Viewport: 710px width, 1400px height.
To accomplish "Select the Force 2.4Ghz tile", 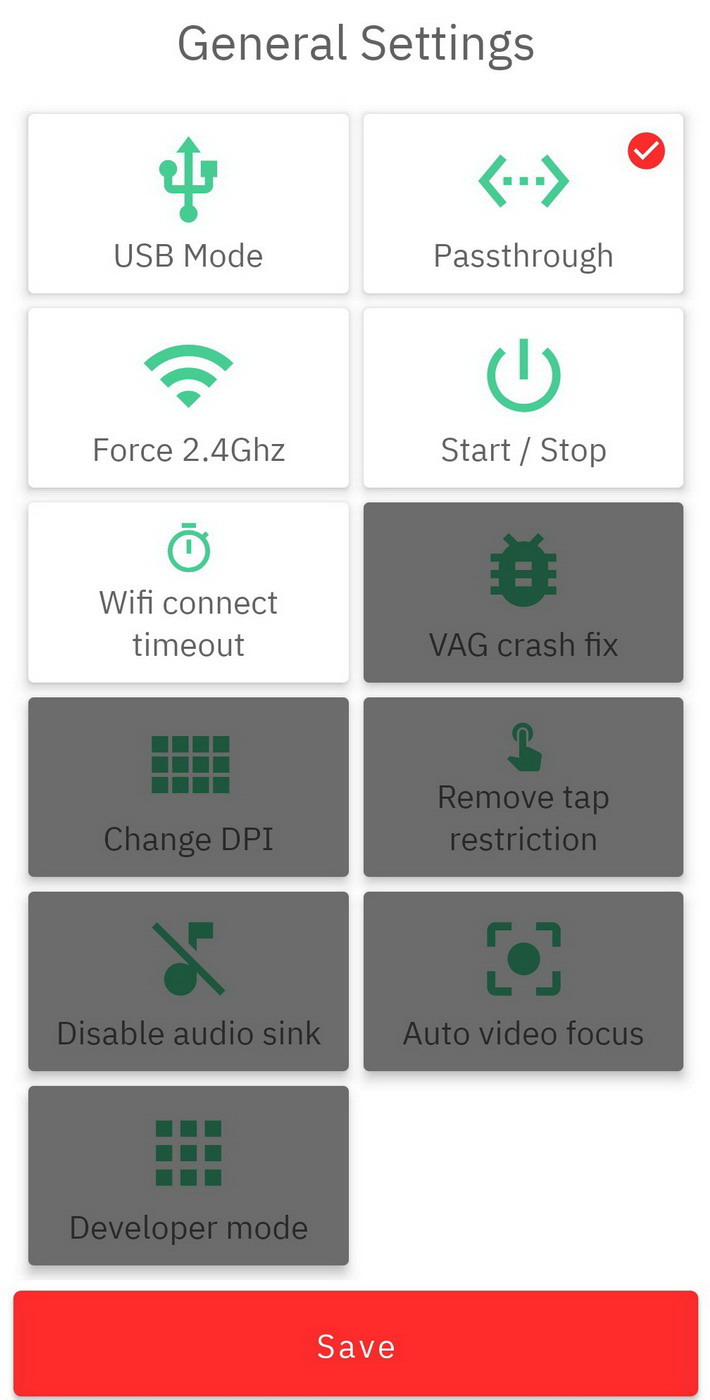I will (x=188, y=398).
